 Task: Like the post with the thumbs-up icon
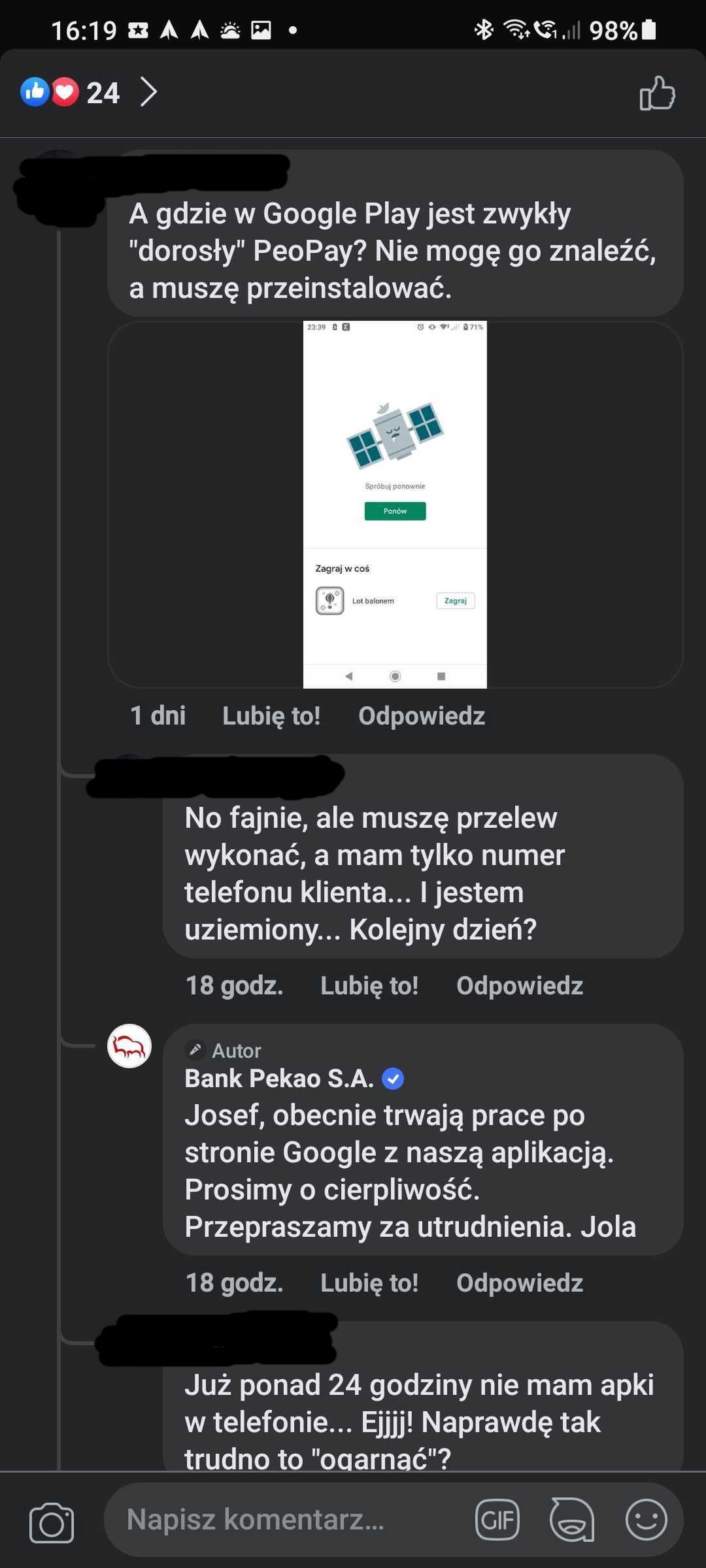click(x=657, y=93)
